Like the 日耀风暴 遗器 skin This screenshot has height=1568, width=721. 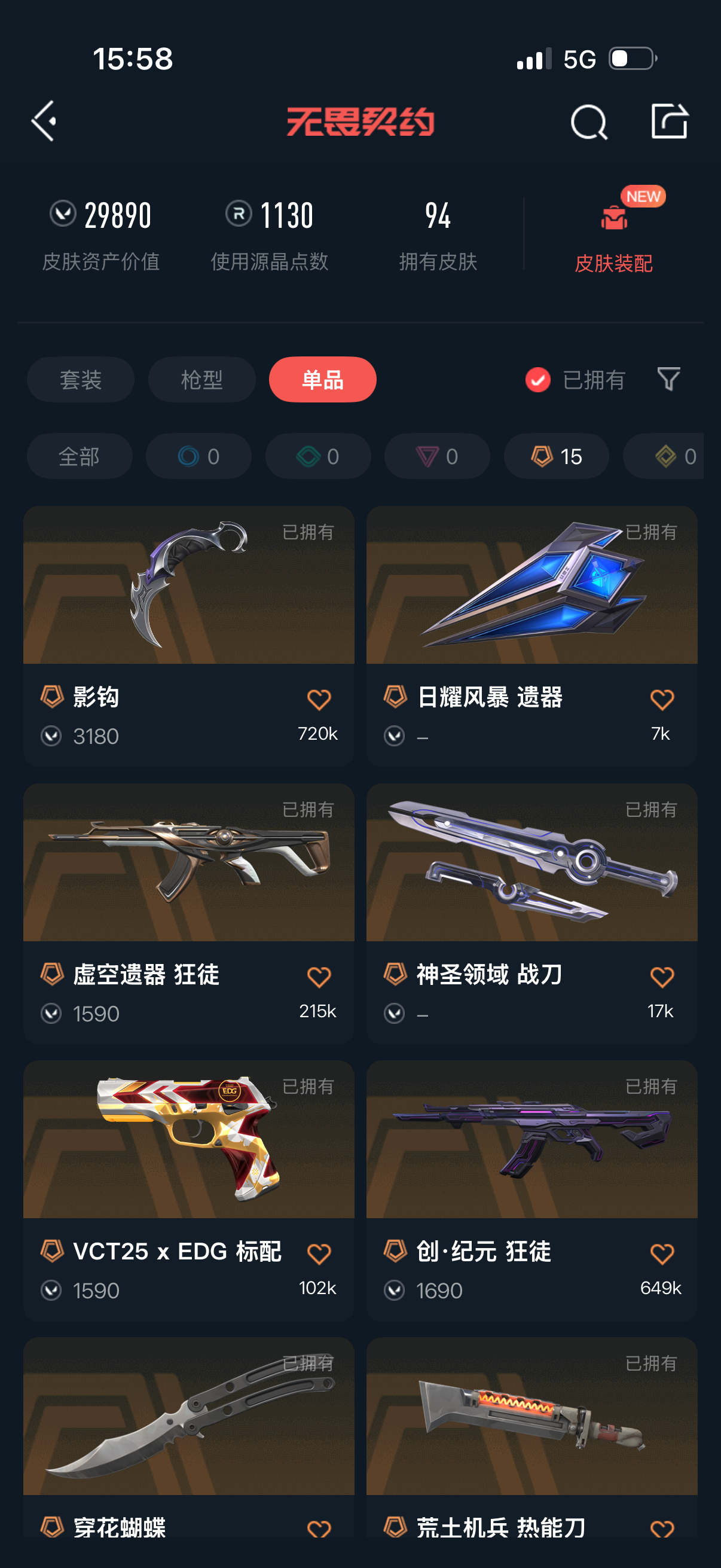click(x=662, y=700)
